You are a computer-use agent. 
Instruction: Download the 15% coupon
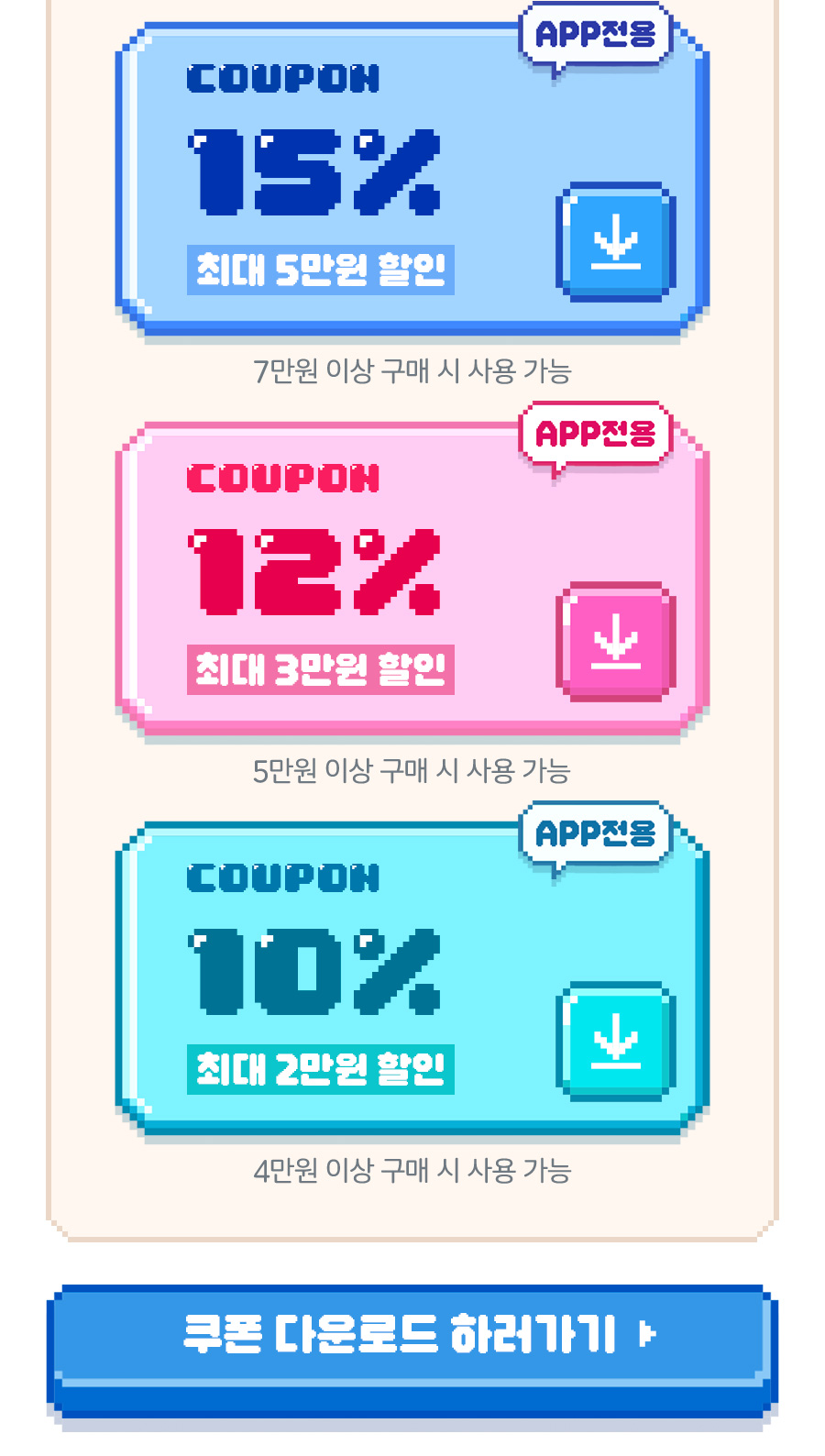click(x=615, y=242)
